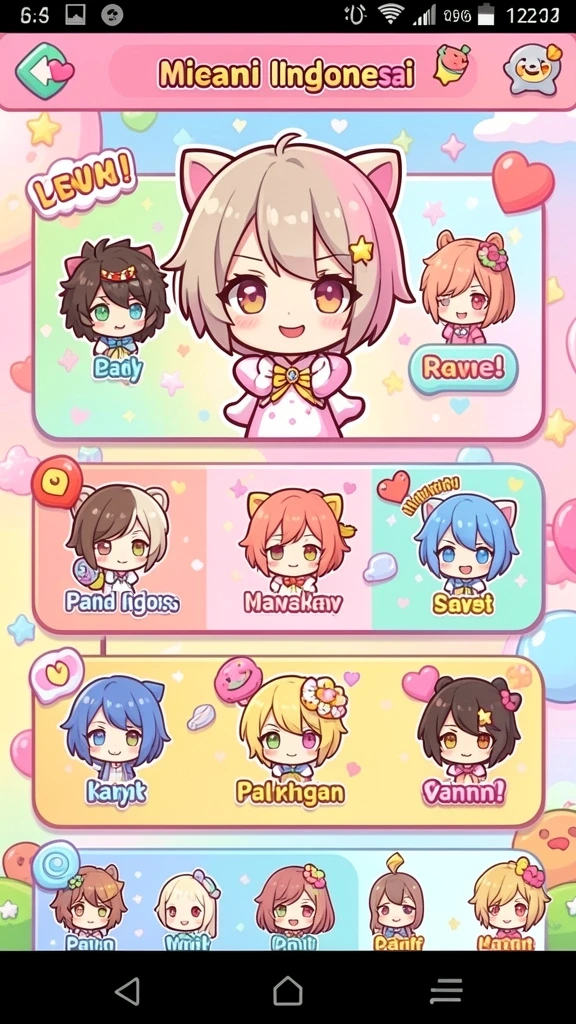Tap the Ravie! button
This screenshot has width=576, height=1024.
pos(463,368)
